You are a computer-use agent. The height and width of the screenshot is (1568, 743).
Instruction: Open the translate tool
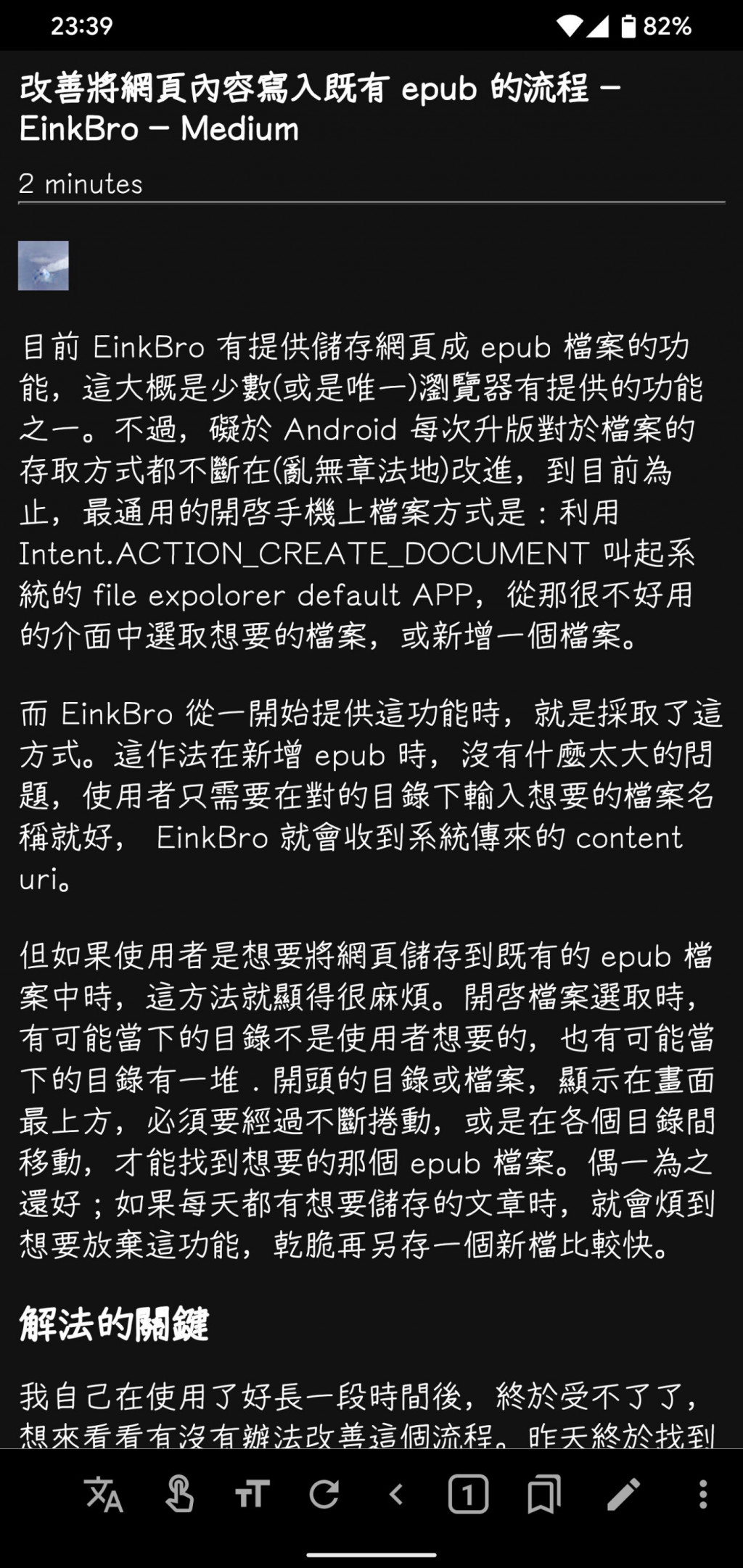click(104, 1494)
